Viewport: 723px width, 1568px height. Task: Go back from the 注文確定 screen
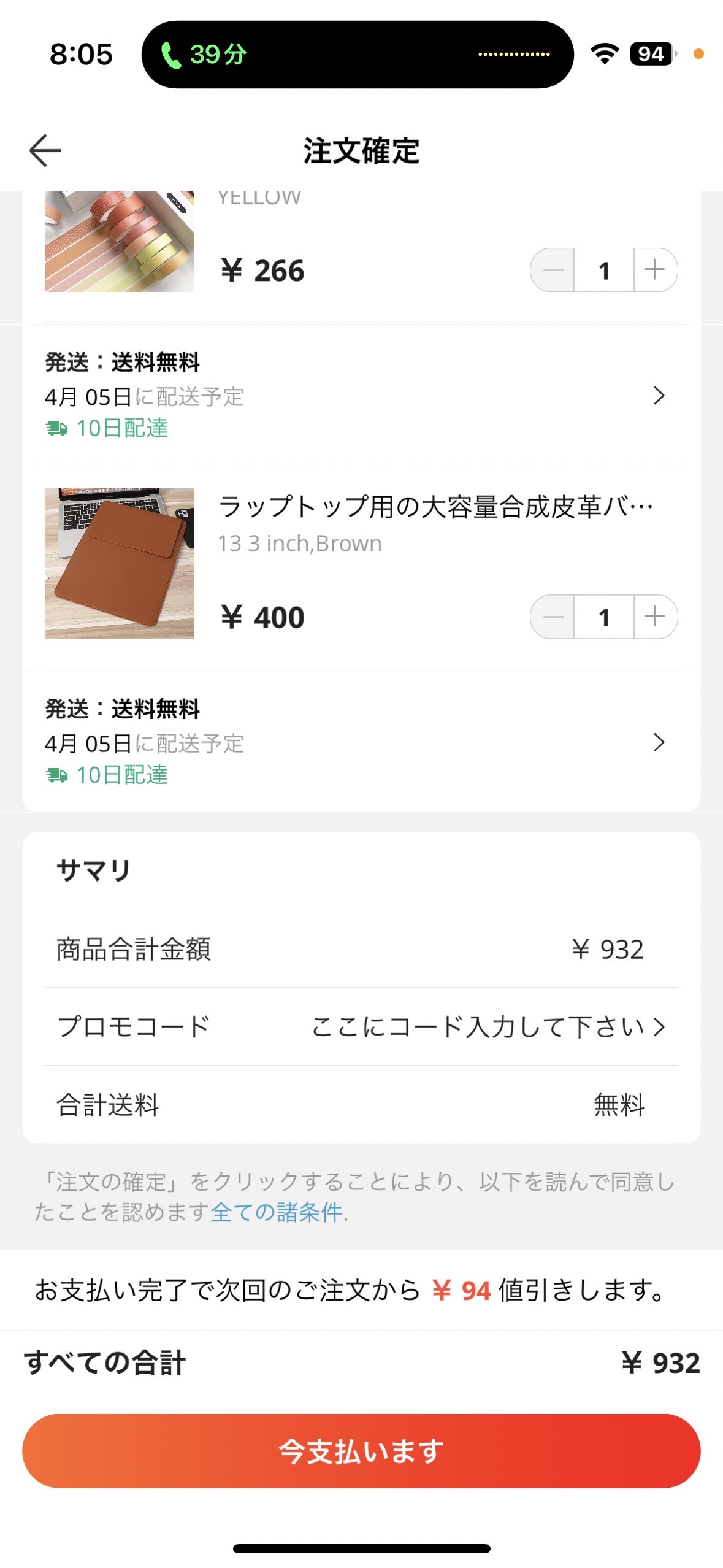pos(45,150)
